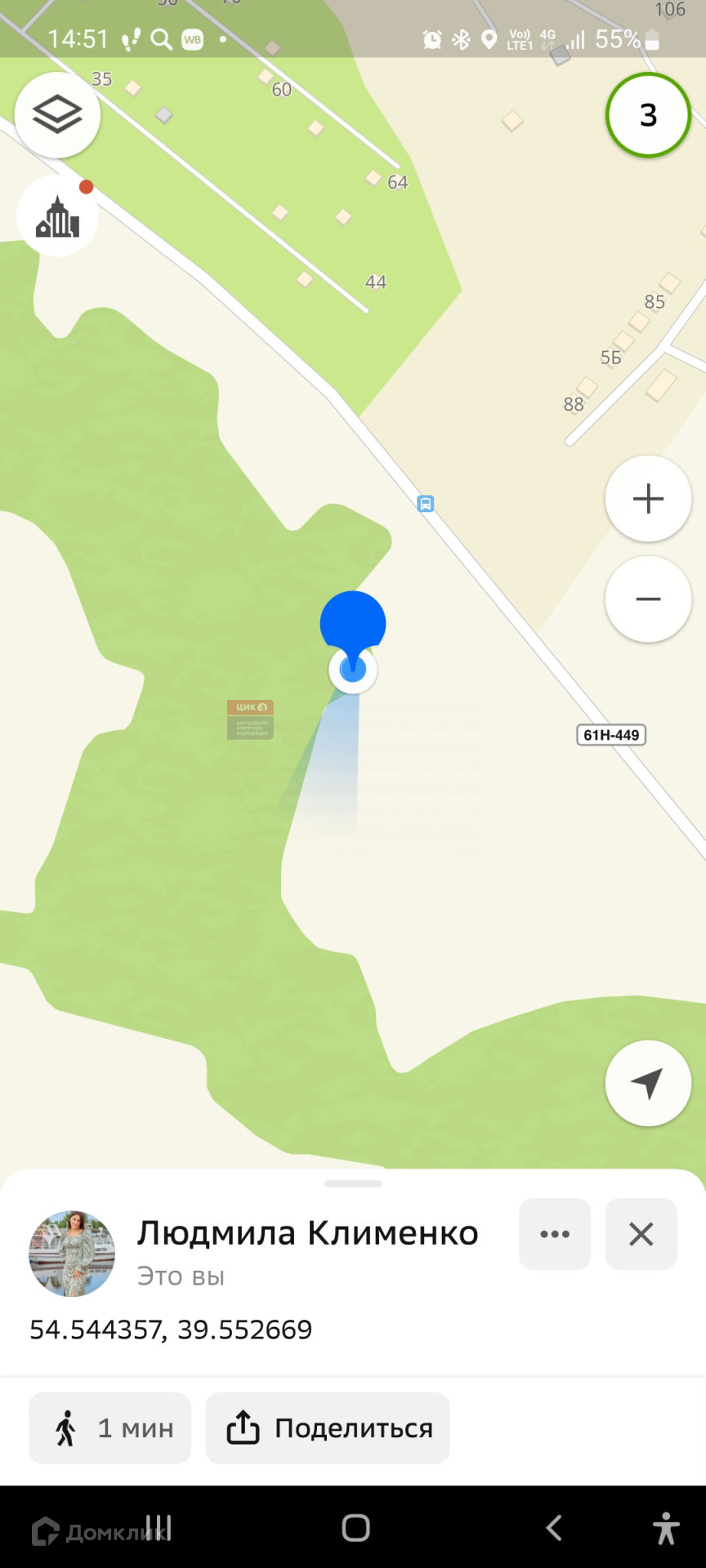Open the three-dot options menu

(x=555, y=1234)
